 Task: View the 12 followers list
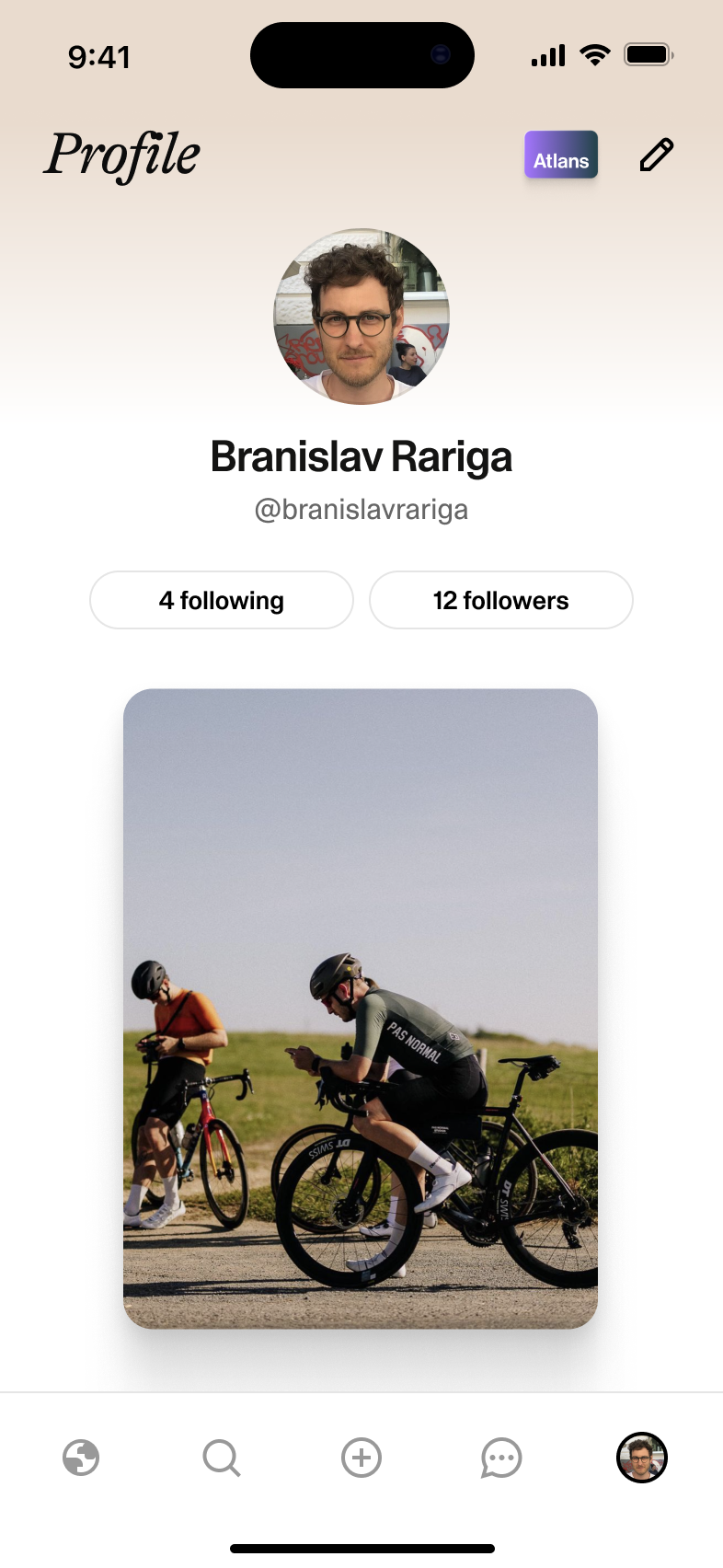pyautogui.click(x=501, y=600)
